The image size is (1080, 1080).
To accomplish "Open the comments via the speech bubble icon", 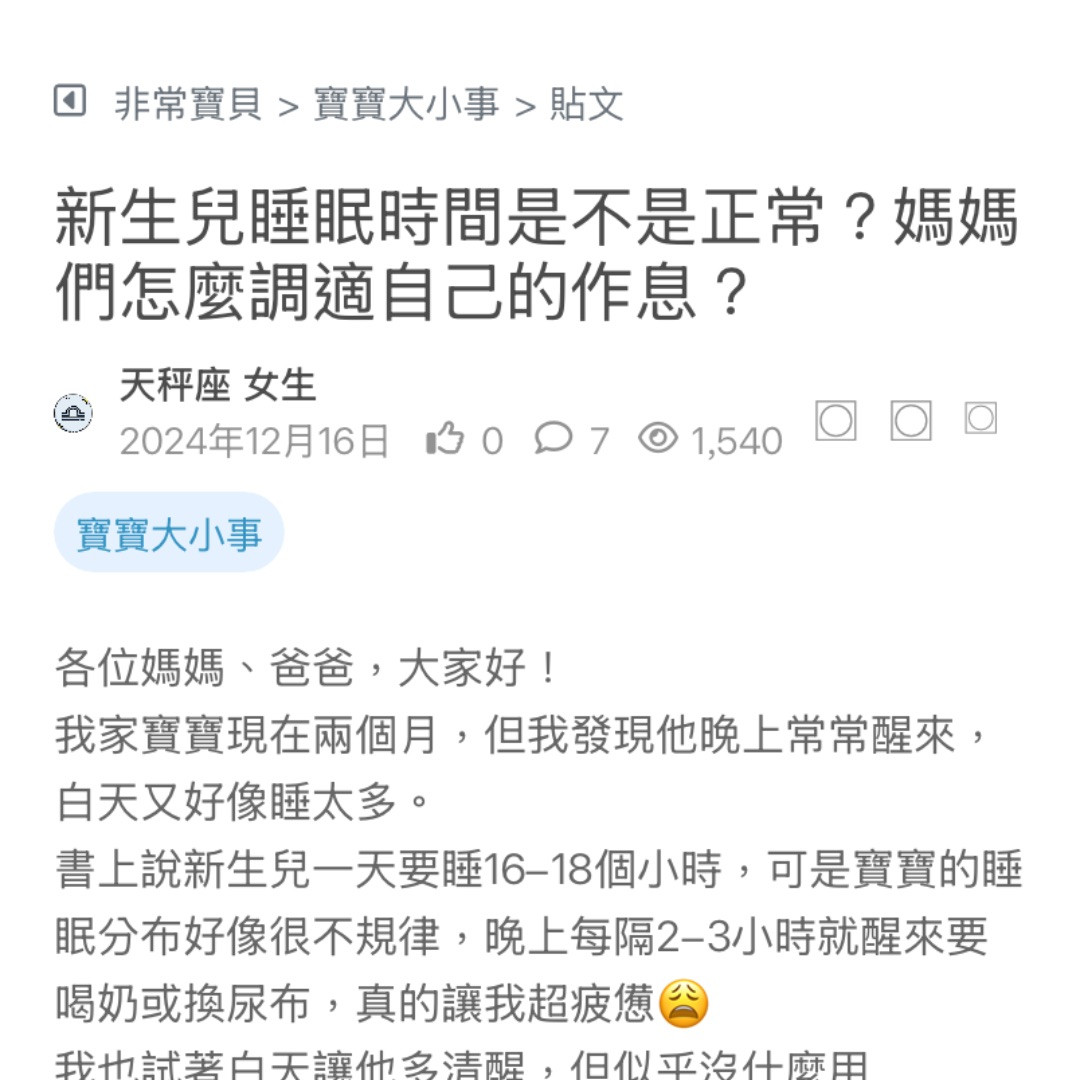I will click(x=553, y=438).
